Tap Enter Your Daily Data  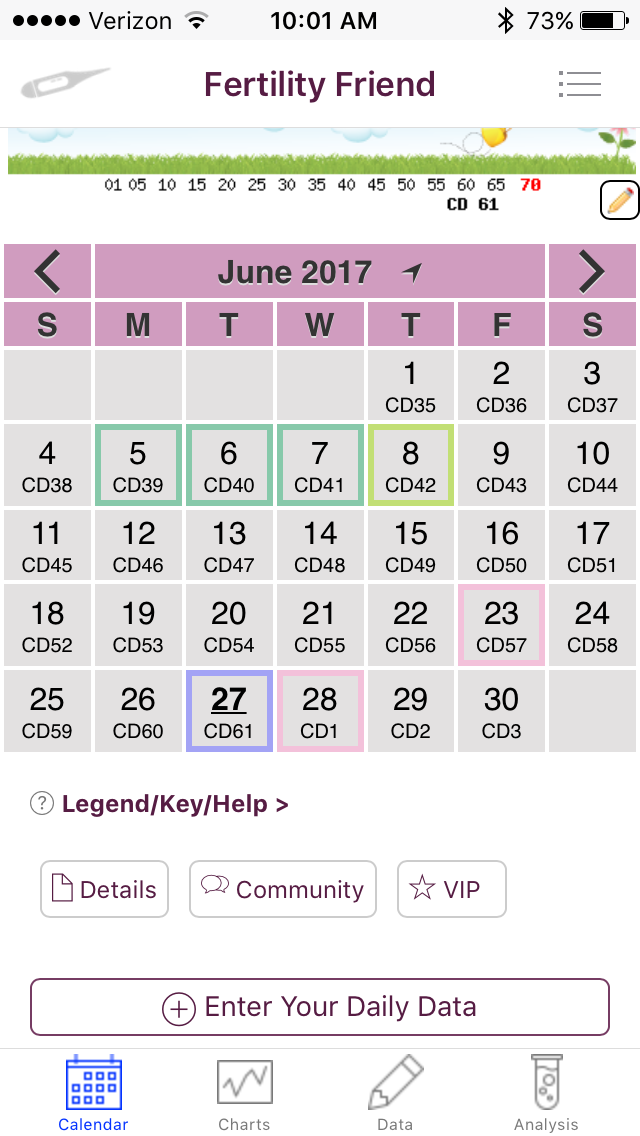320,1007
